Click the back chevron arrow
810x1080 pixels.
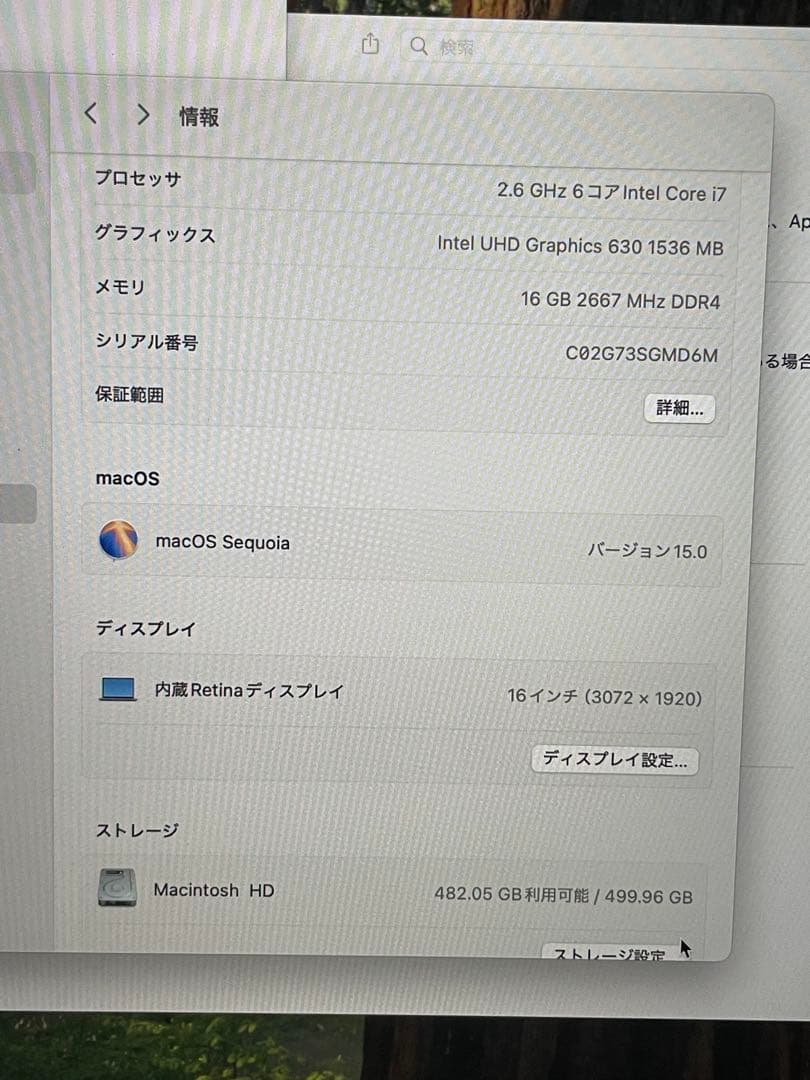[90, 115]
